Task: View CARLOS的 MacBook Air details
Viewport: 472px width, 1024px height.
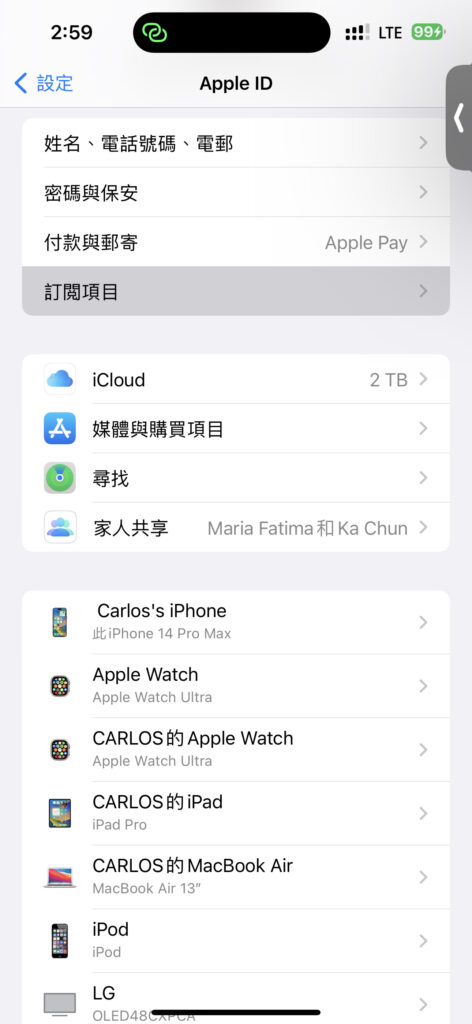Action: pos(236,876)
